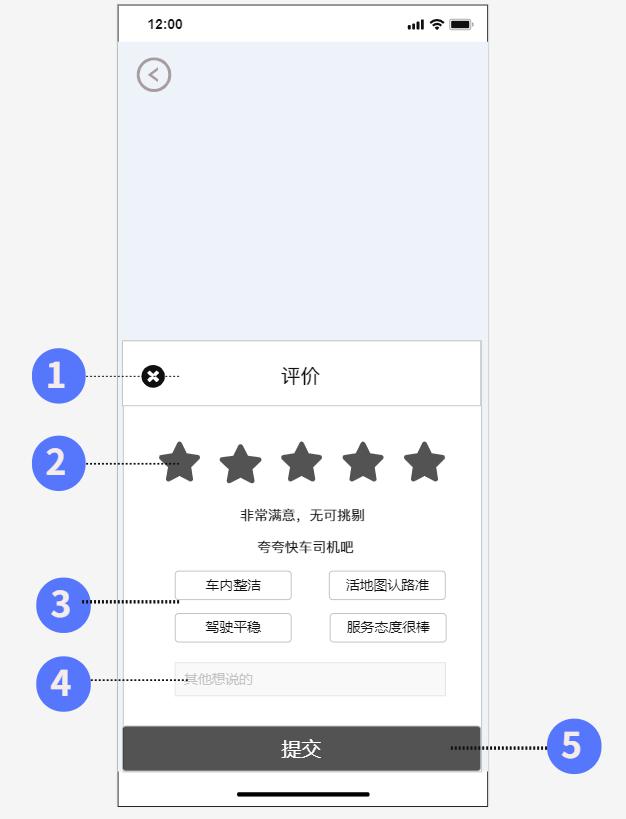Image resolution: width=626 pixels, height=819 pixels.
Task: Pick the 驾驶平稳 tag
Action: click(x=233, y=627)
